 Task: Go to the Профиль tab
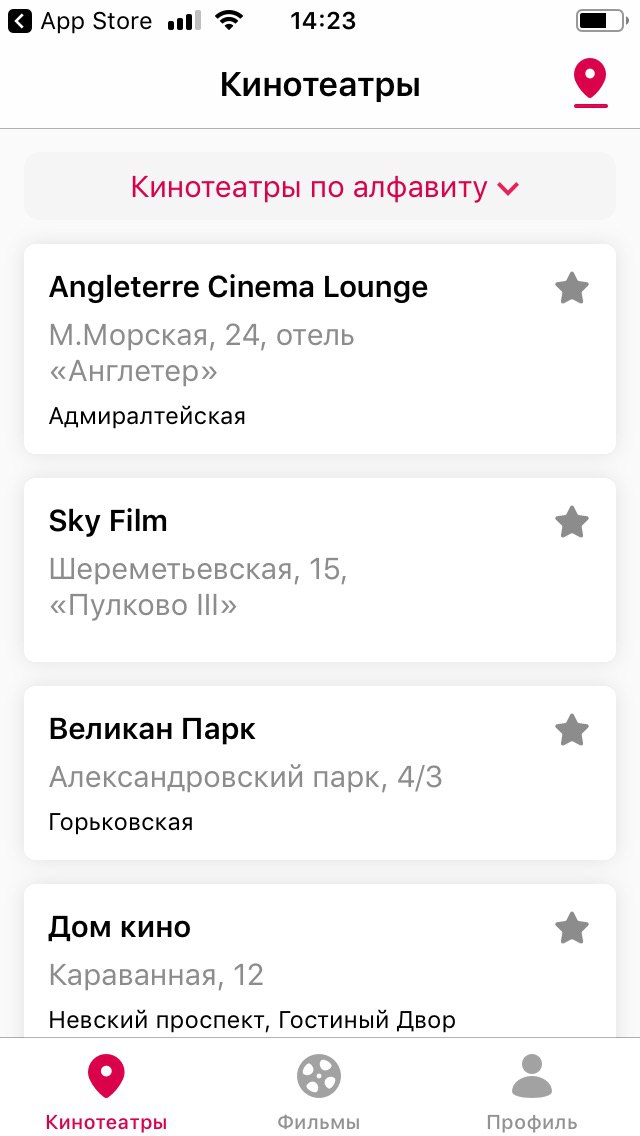click(x=532, y=1092)
